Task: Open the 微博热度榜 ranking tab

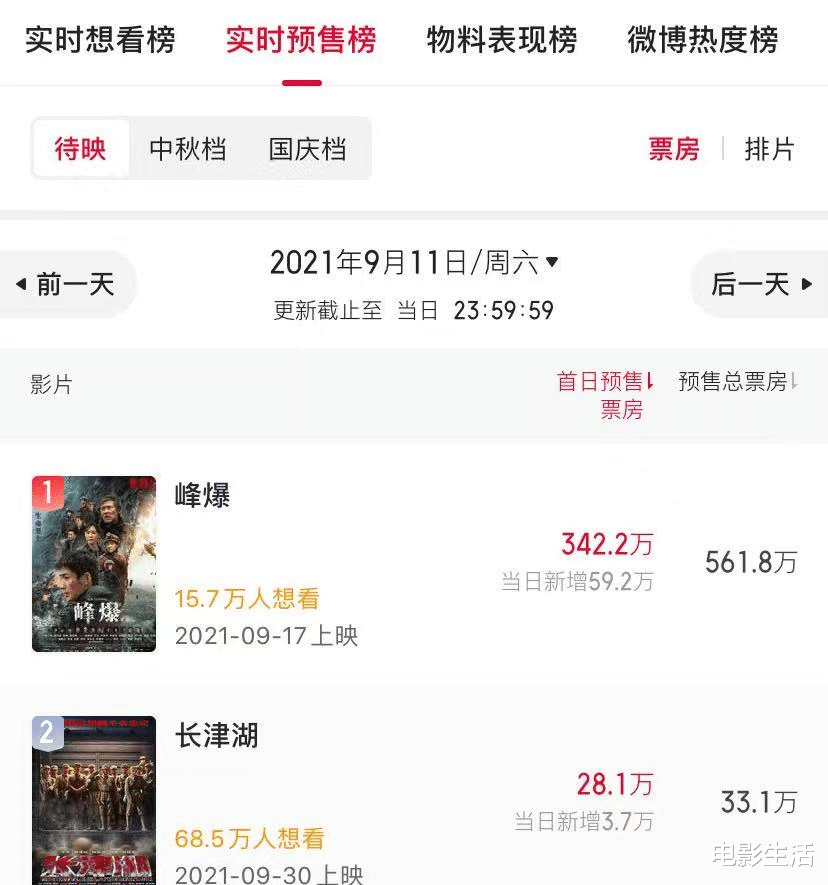Action: (x=703, y=42)
